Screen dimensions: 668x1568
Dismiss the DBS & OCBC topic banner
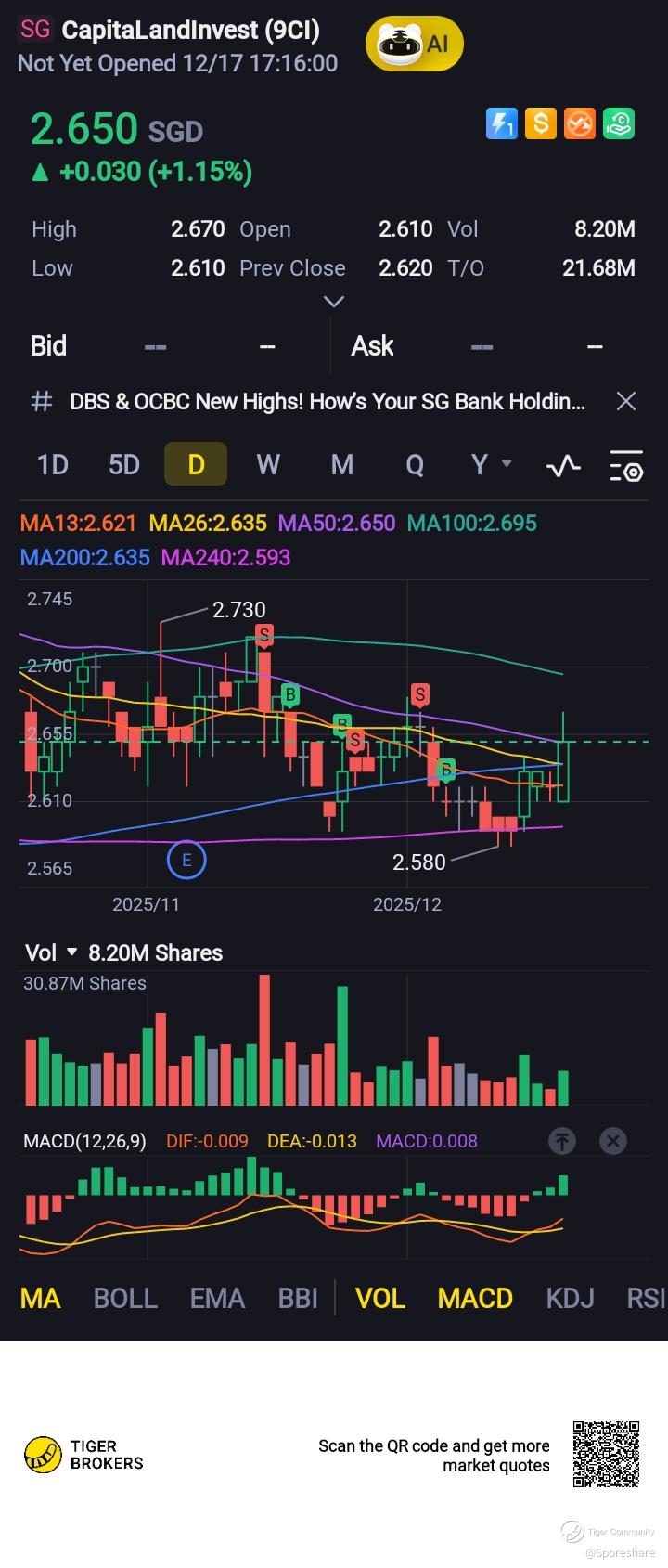[626, 401]
